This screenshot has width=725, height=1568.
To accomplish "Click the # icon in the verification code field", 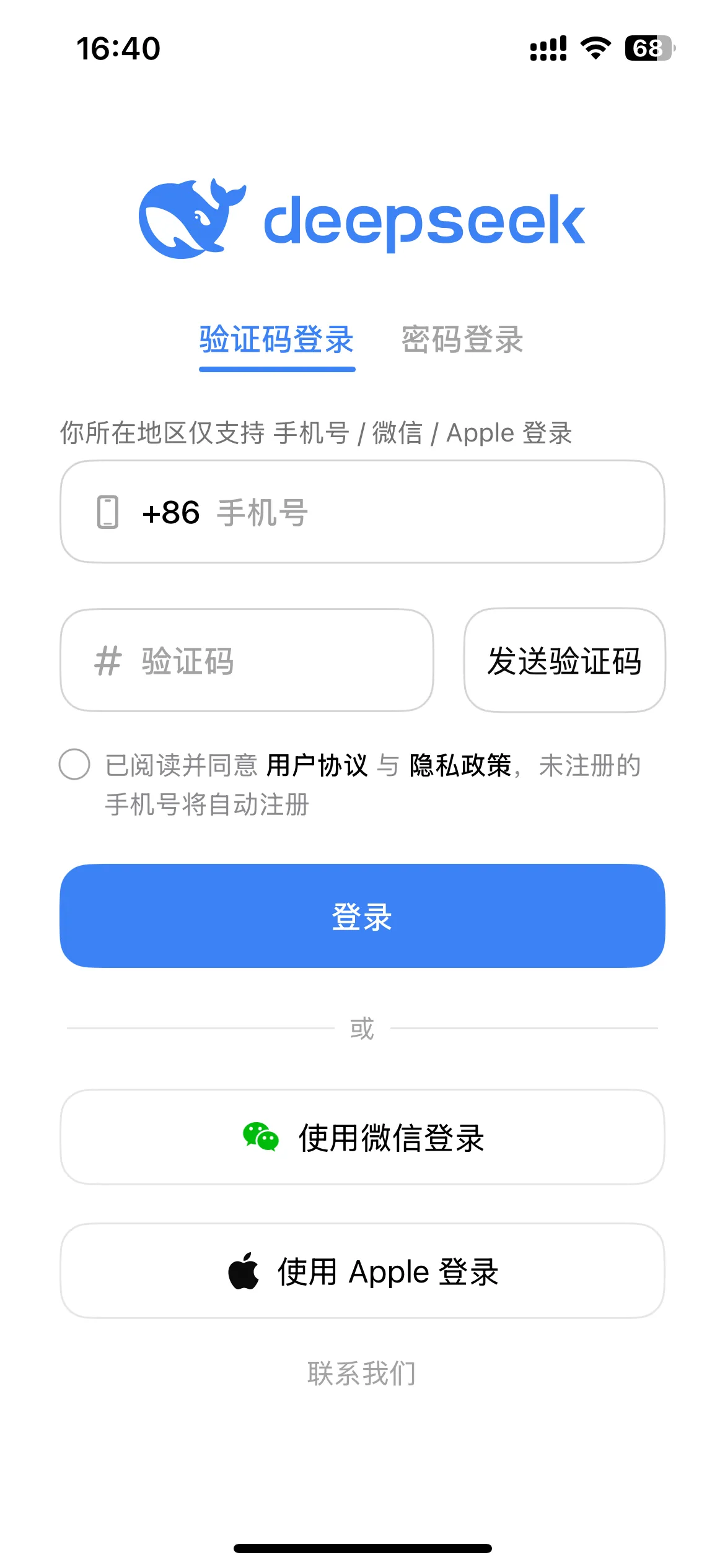I will pos(107,660).
